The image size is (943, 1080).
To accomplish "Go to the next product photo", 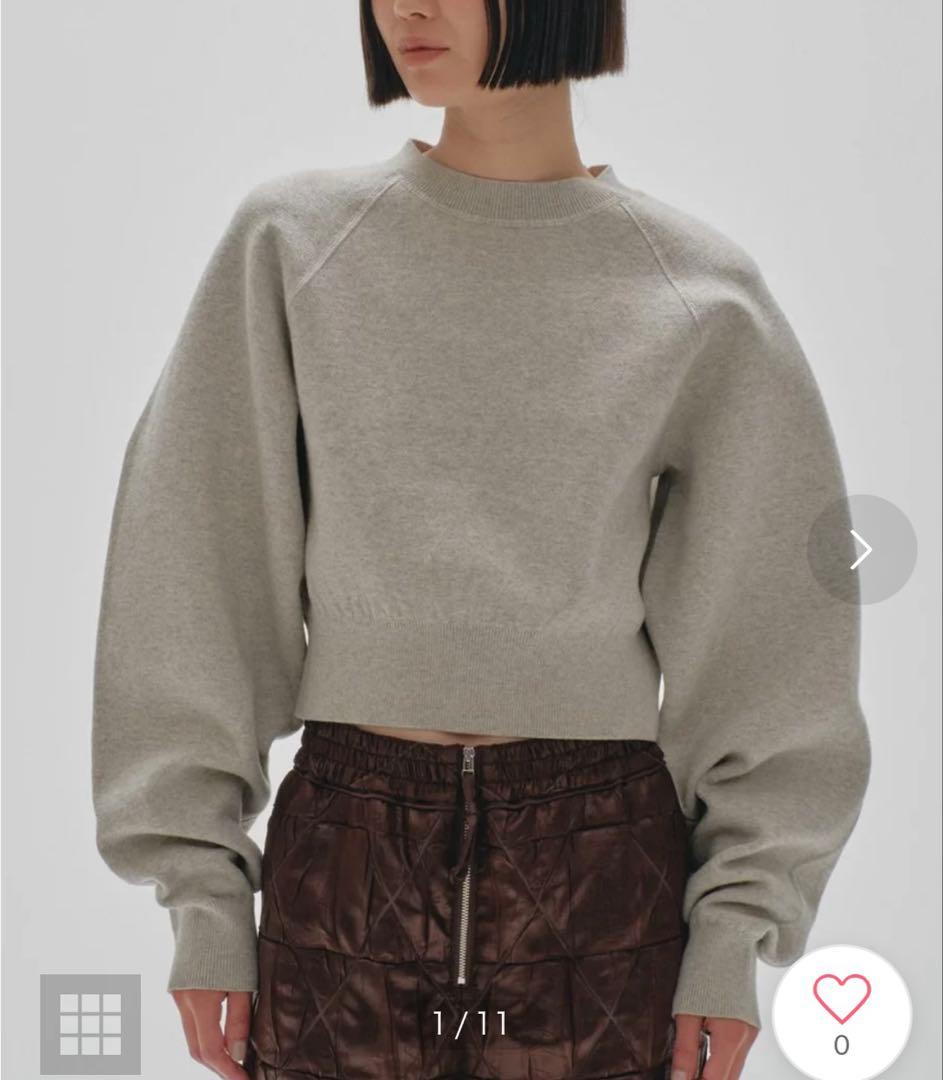I will 861,550.
